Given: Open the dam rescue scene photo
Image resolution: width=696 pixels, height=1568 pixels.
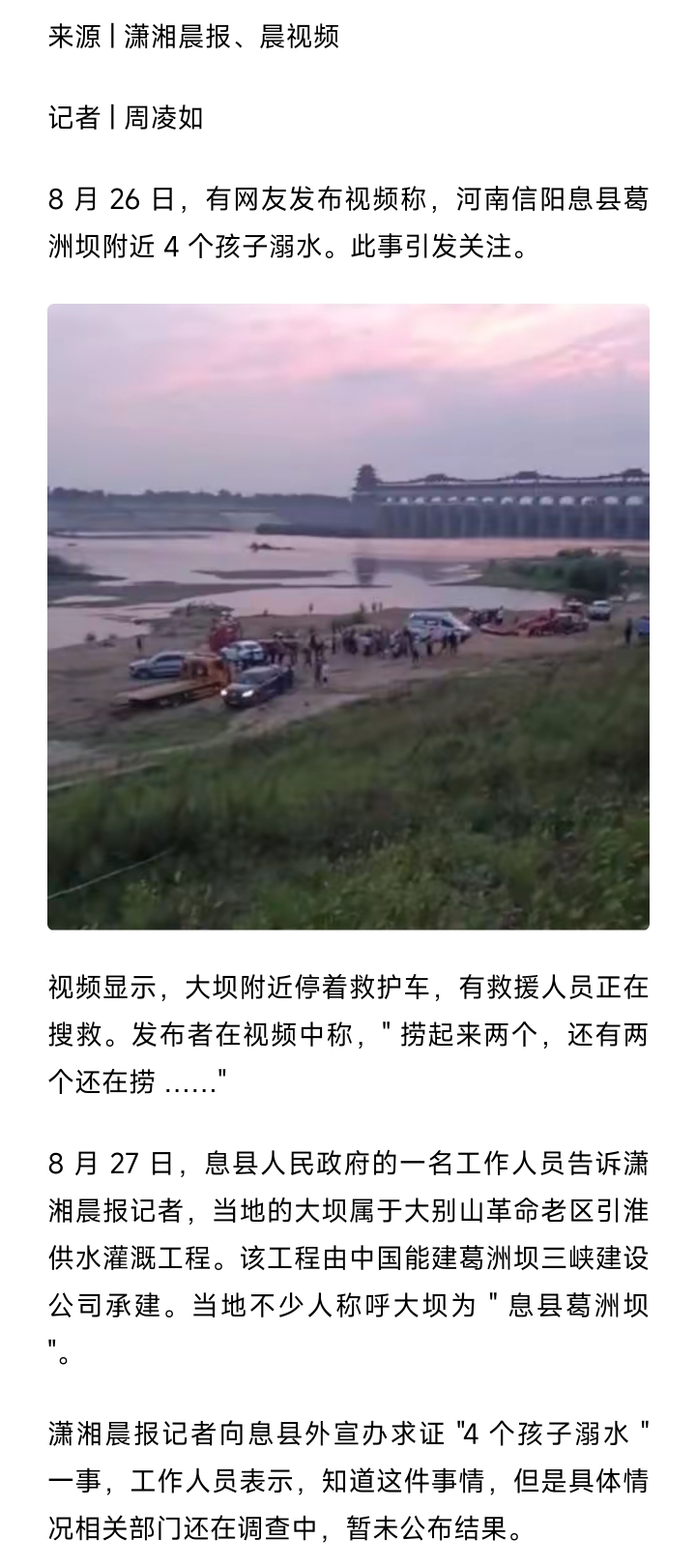Looking at the screenshot, I should click(x=348, y=616).
